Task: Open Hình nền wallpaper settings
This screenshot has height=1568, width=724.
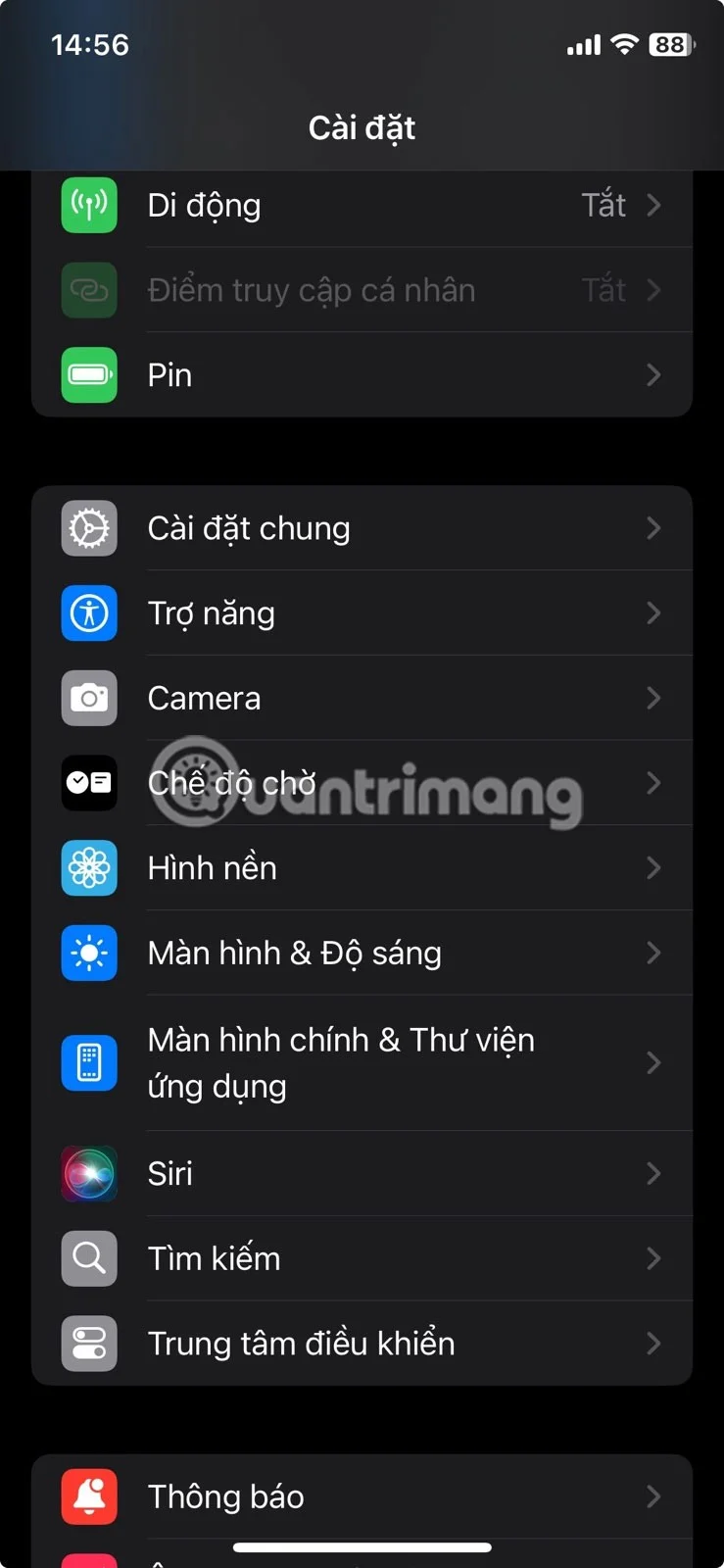Action: point(362,868)
